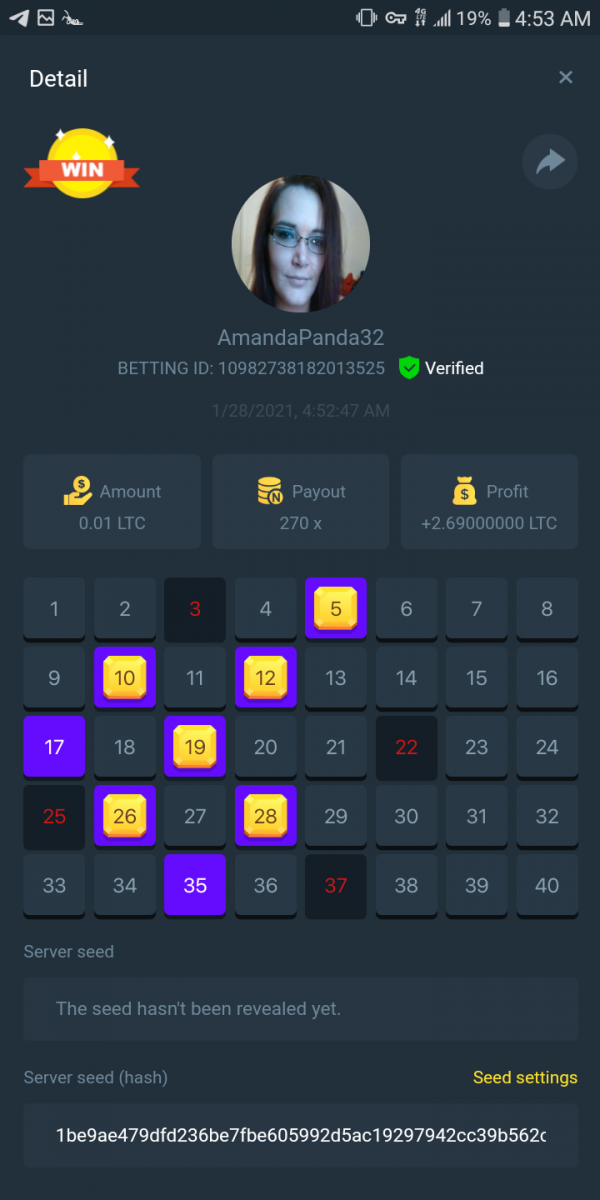Open Seed settings link

tap(525, 1077)
